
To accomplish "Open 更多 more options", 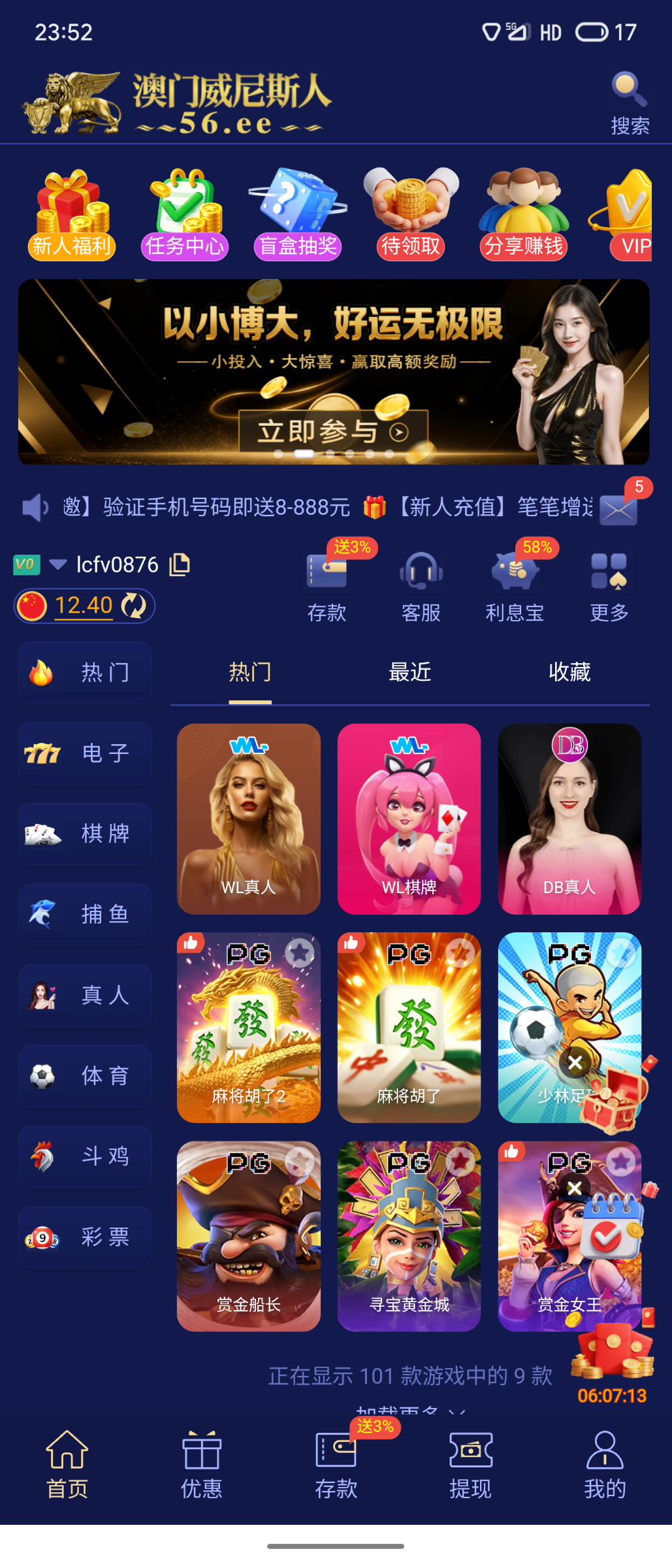I will click(609, 585).
